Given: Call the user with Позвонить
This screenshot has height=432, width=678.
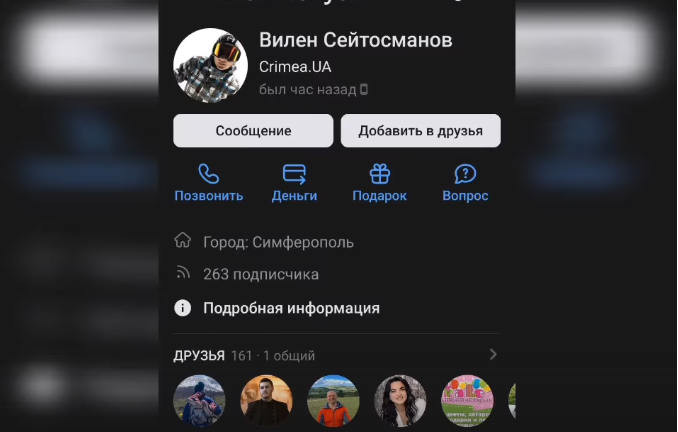Looking at the screenshot, I should (208, 183).
